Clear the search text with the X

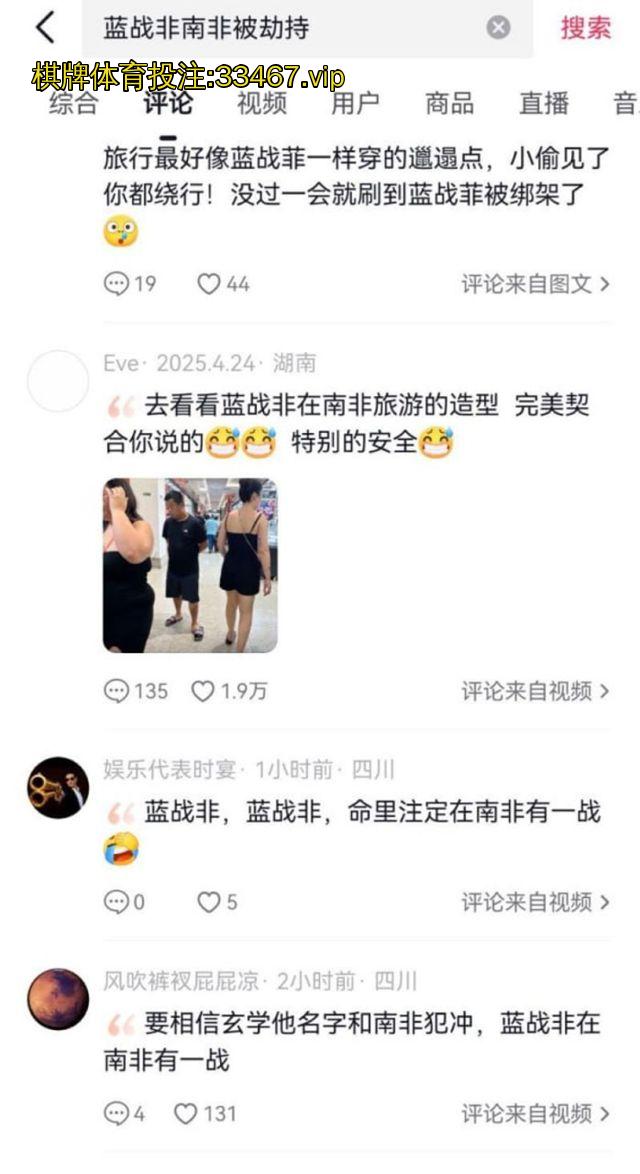[498, 28]
